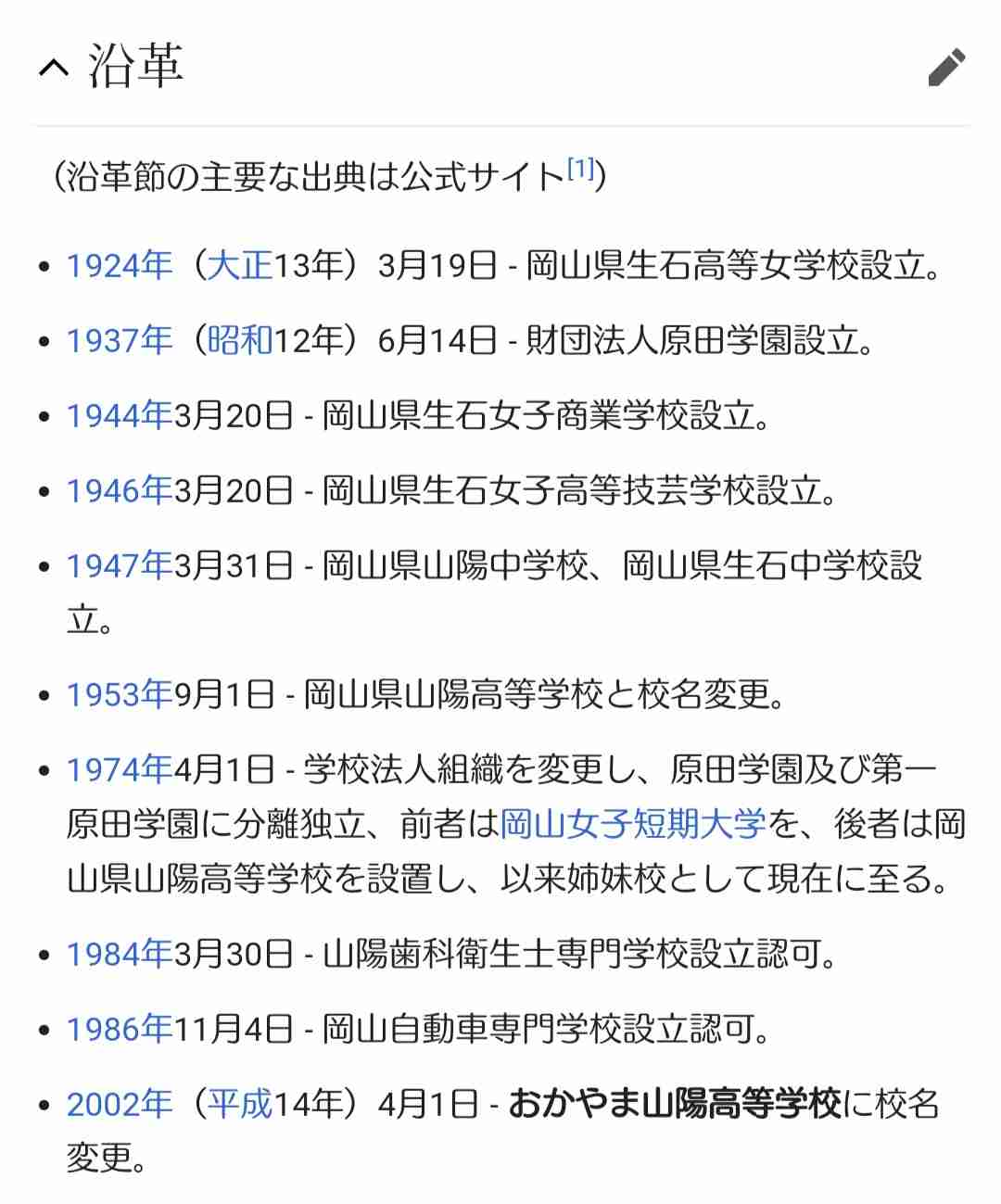The image size is (1001, 1204).
Task: Open the 岡山女子短期大学 article link
Action: coord(633,824)
